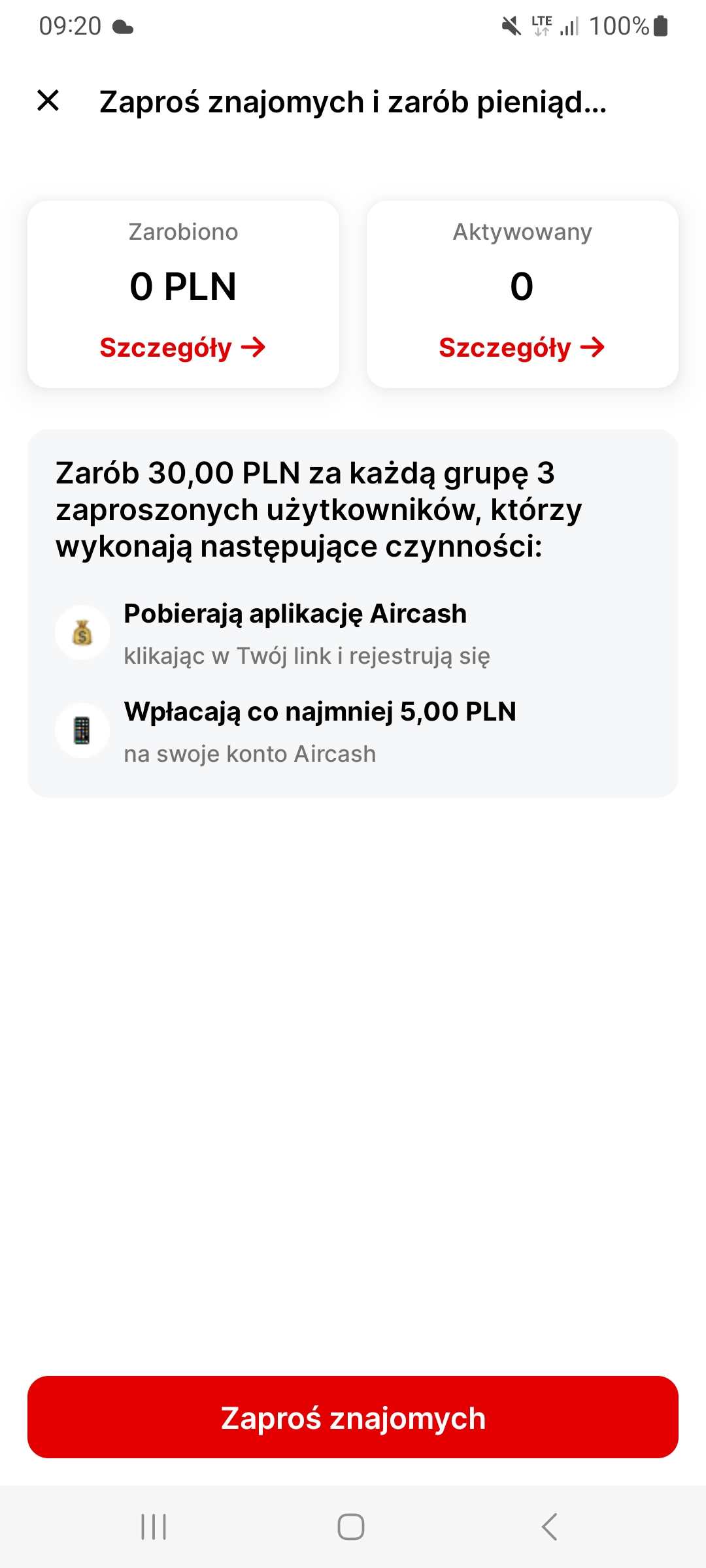706x1568 pixels.
Task: Close the invite friends screen
Action: click(48, 101)
